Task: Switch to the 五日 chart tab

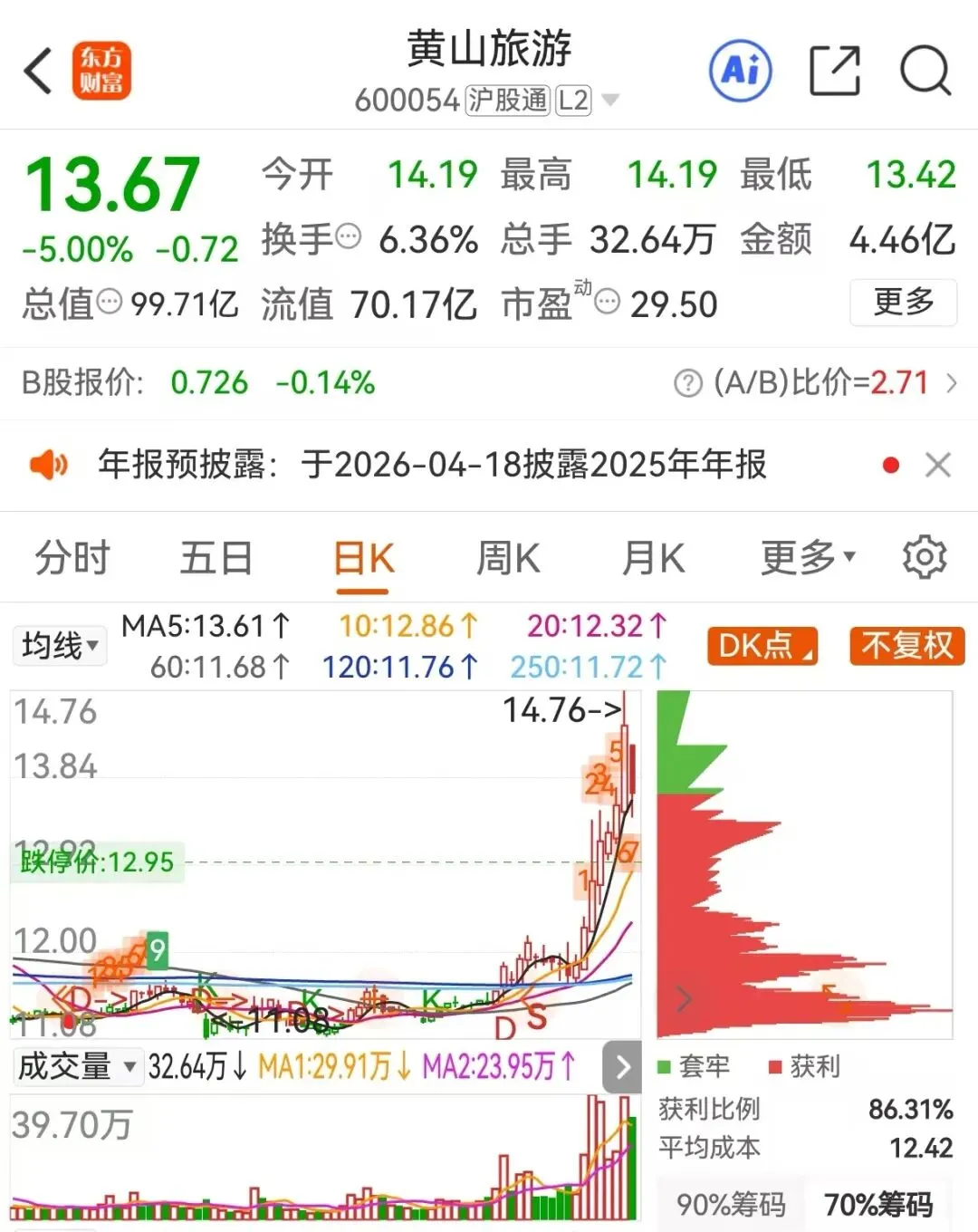Action: coord(216,557)
